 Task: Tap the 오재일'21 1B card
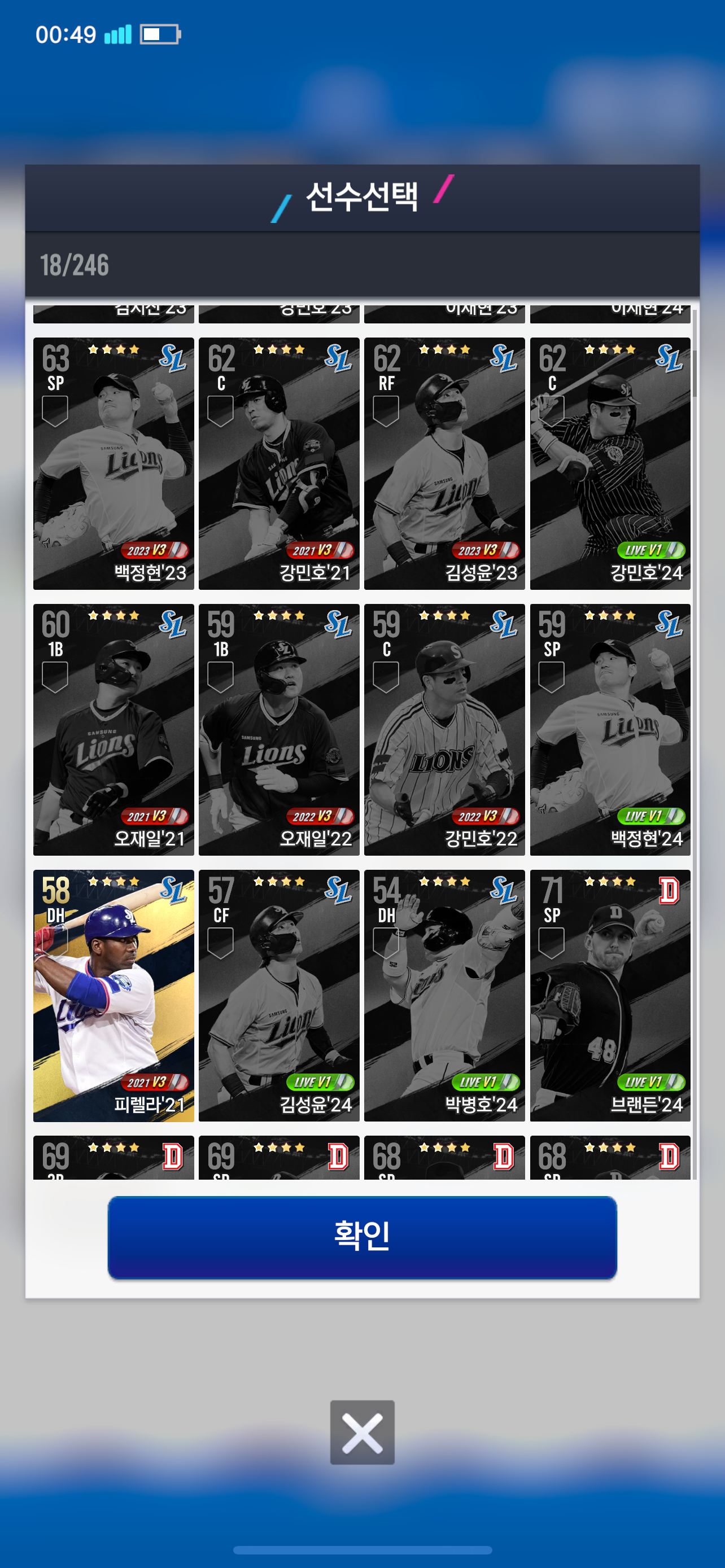[113, 729]
